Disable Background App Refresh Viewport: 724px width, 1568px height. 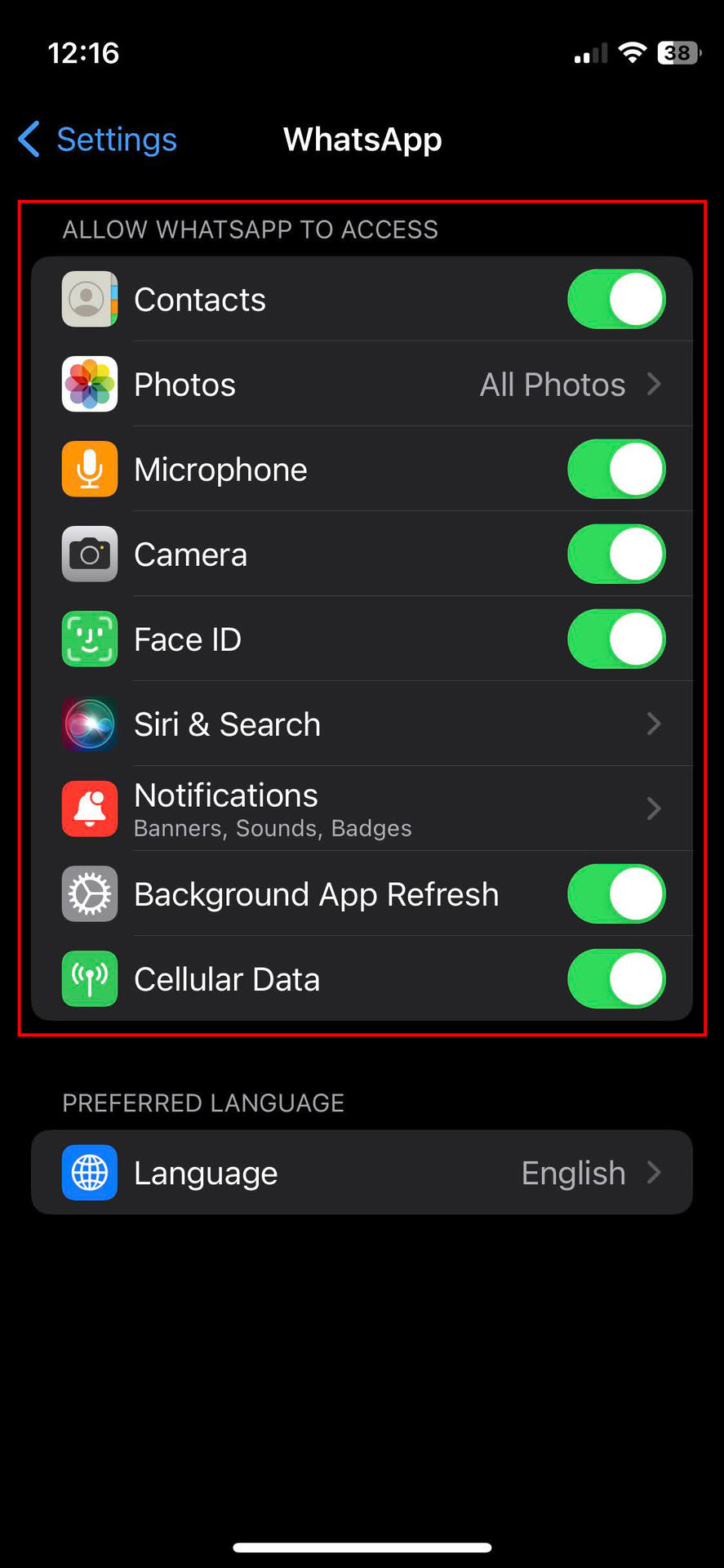click(616, 894)
